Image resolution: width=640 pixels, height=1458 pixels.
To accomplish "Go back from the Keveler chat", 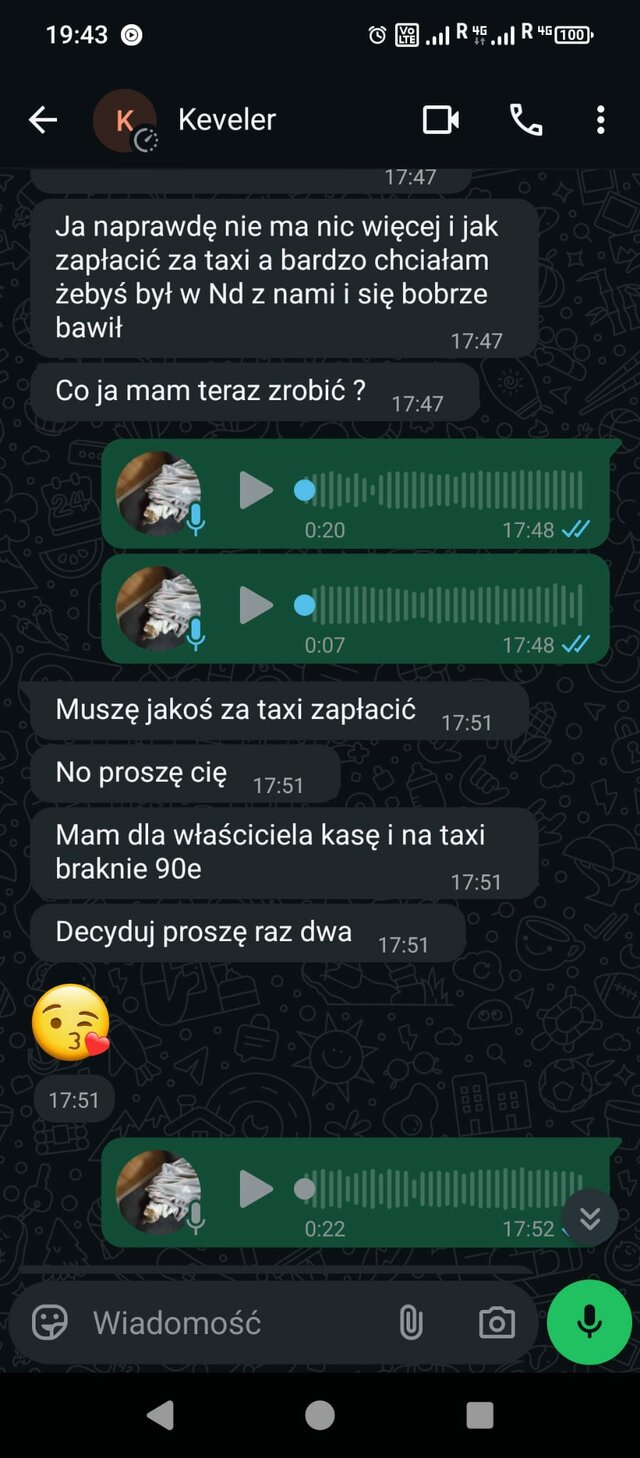I will [42, 120].
